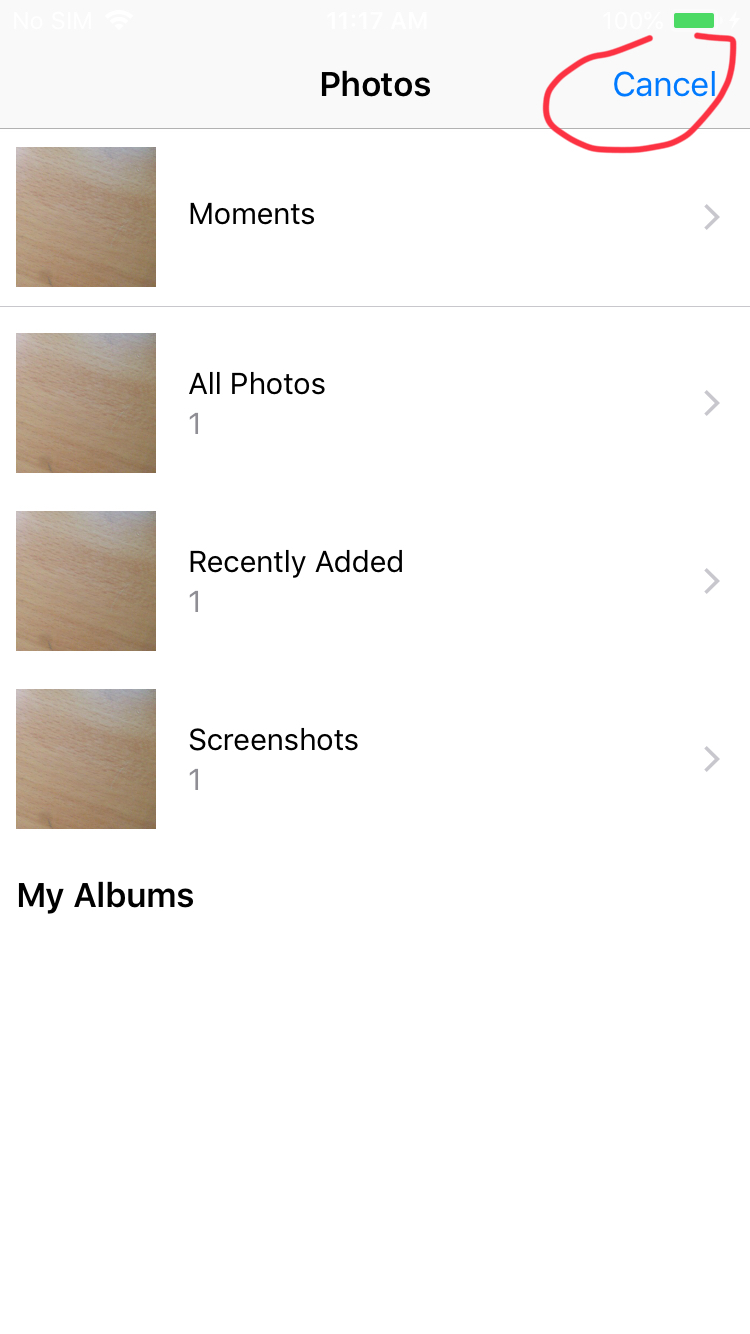Open the Moments album chevron
Viewport: 750px width, 1334px height.
click(710, 217)
